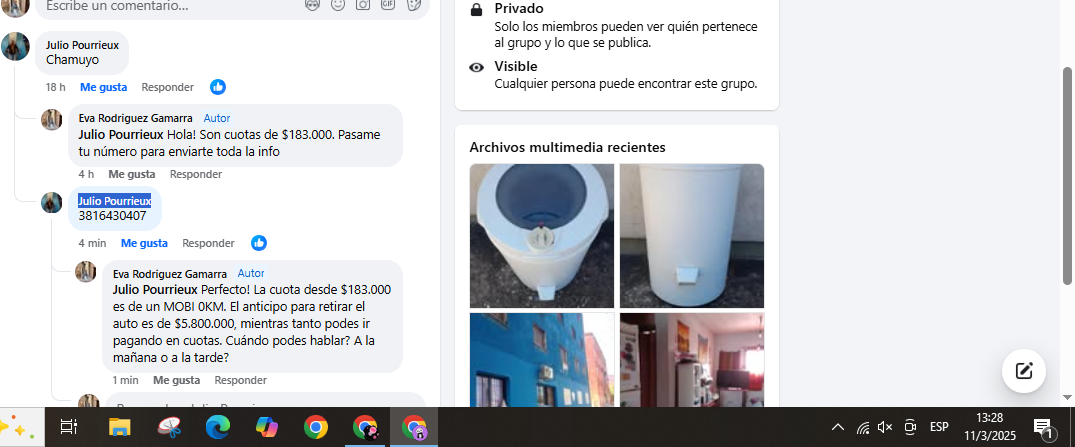Viewport: 1075px width, 447px height.
Task: Open File Explorer from the taskbar
Action: (119, 427)
